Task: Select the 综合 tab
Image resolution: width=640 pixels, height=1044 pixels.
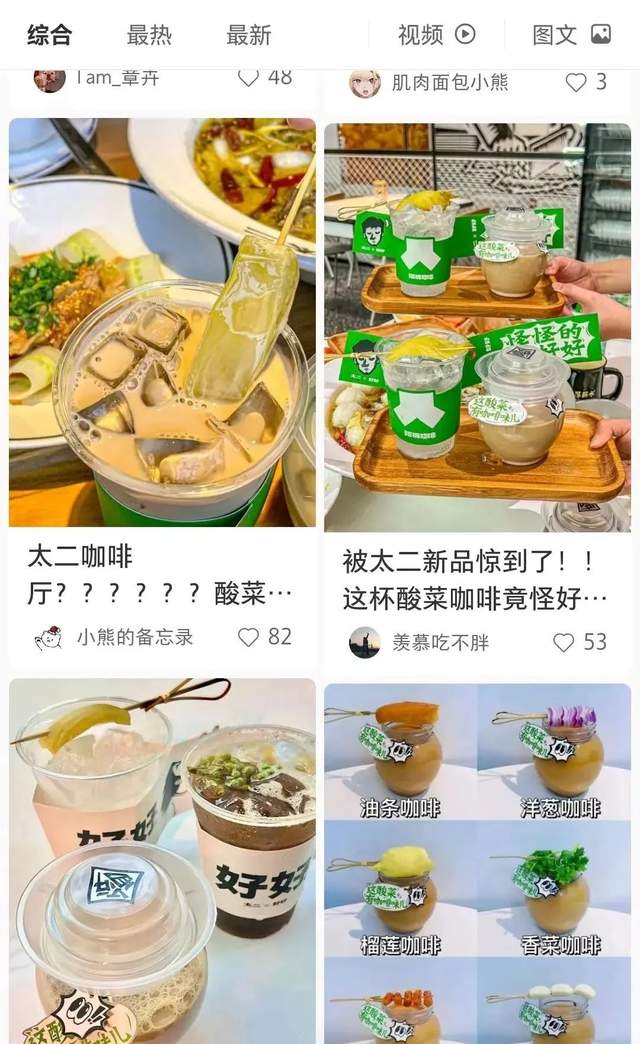Action: click(50, 35)
